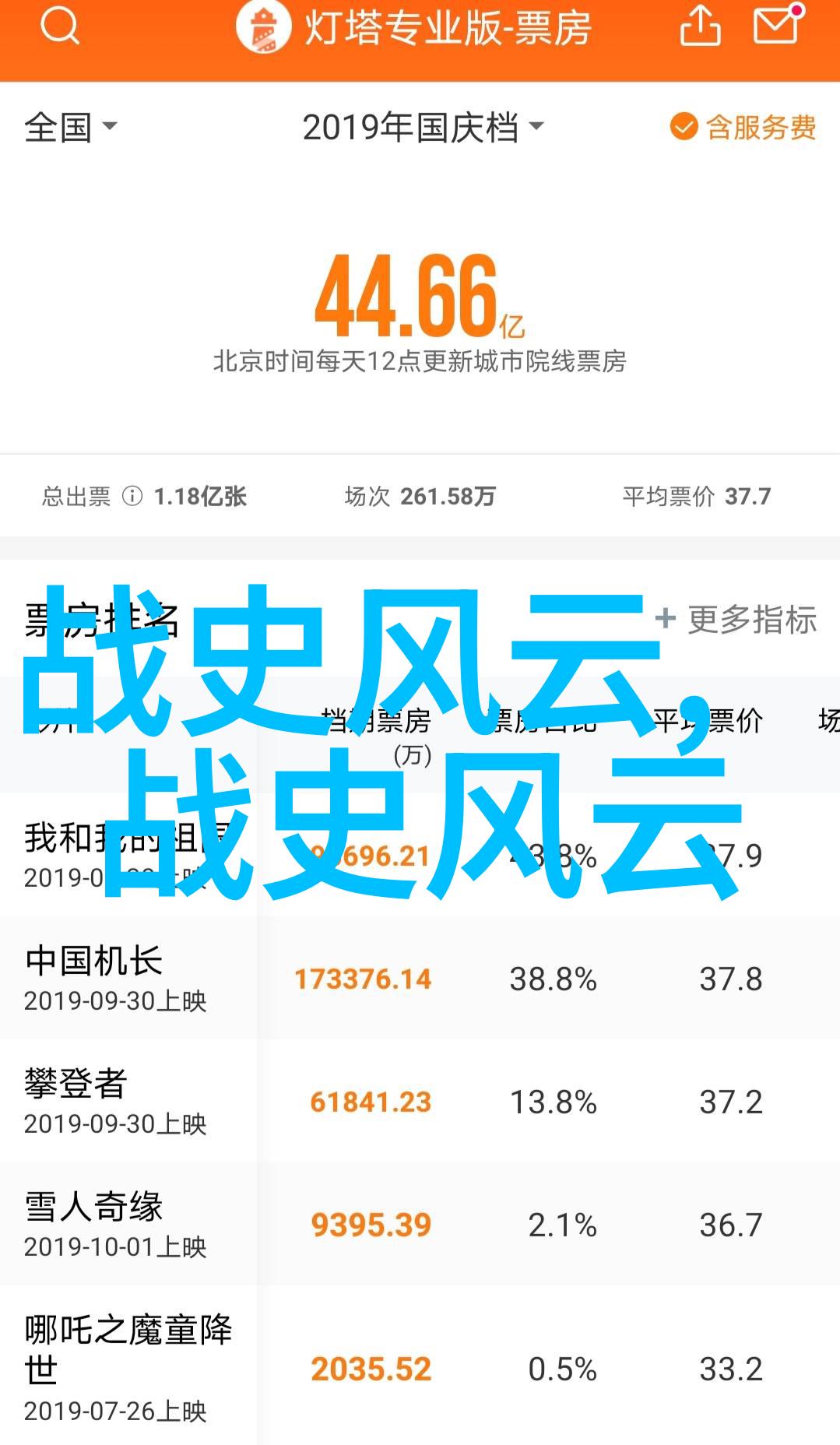Screen dimensions: 840x1445
Task: Show info for 总出票
Action: pos(132,496)
